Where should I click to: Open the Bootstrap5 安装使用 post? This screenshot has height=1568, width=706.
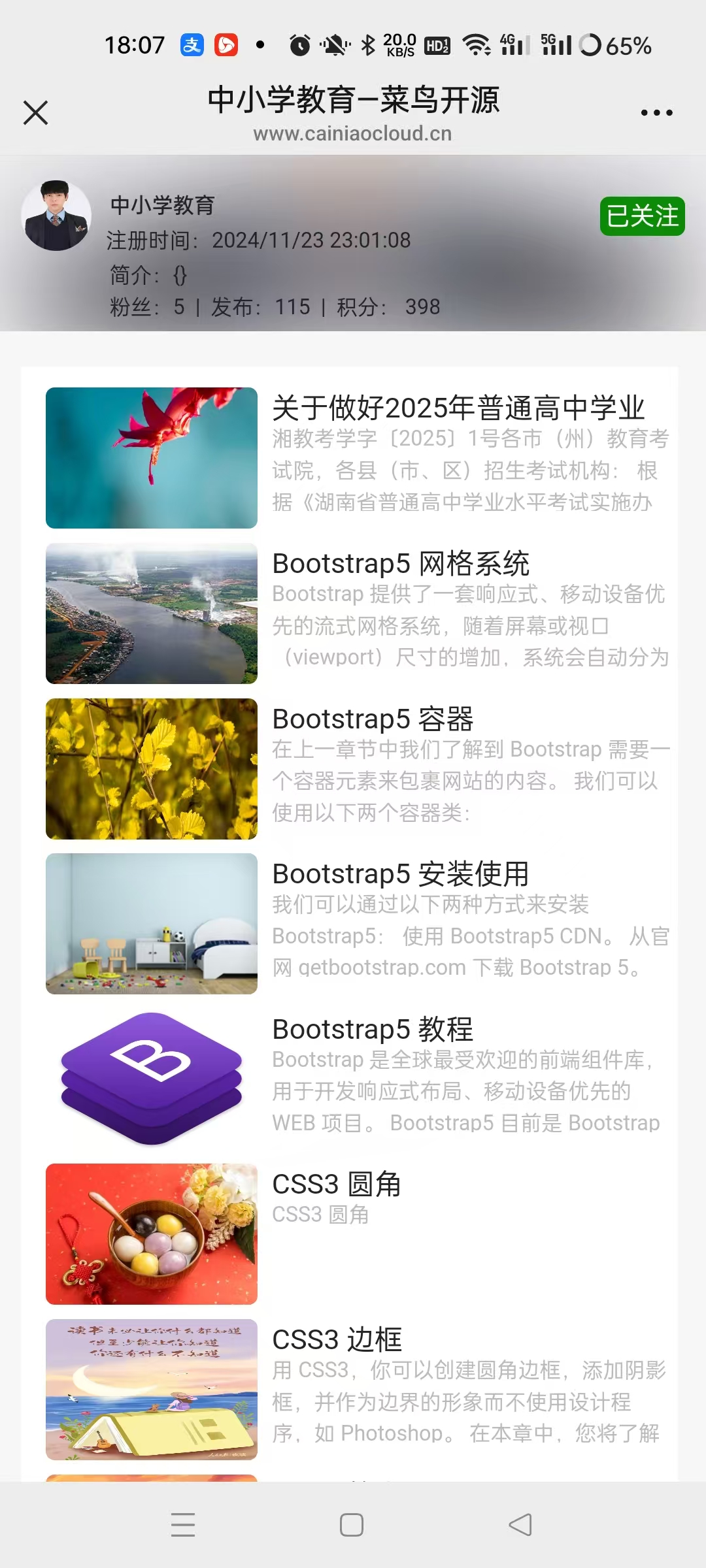tap(400, 874)
